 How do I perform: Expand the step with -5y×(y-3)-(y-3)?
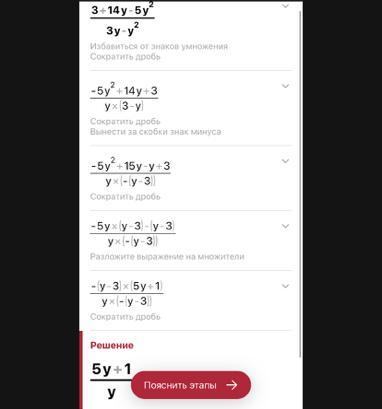tap(285, 226)
